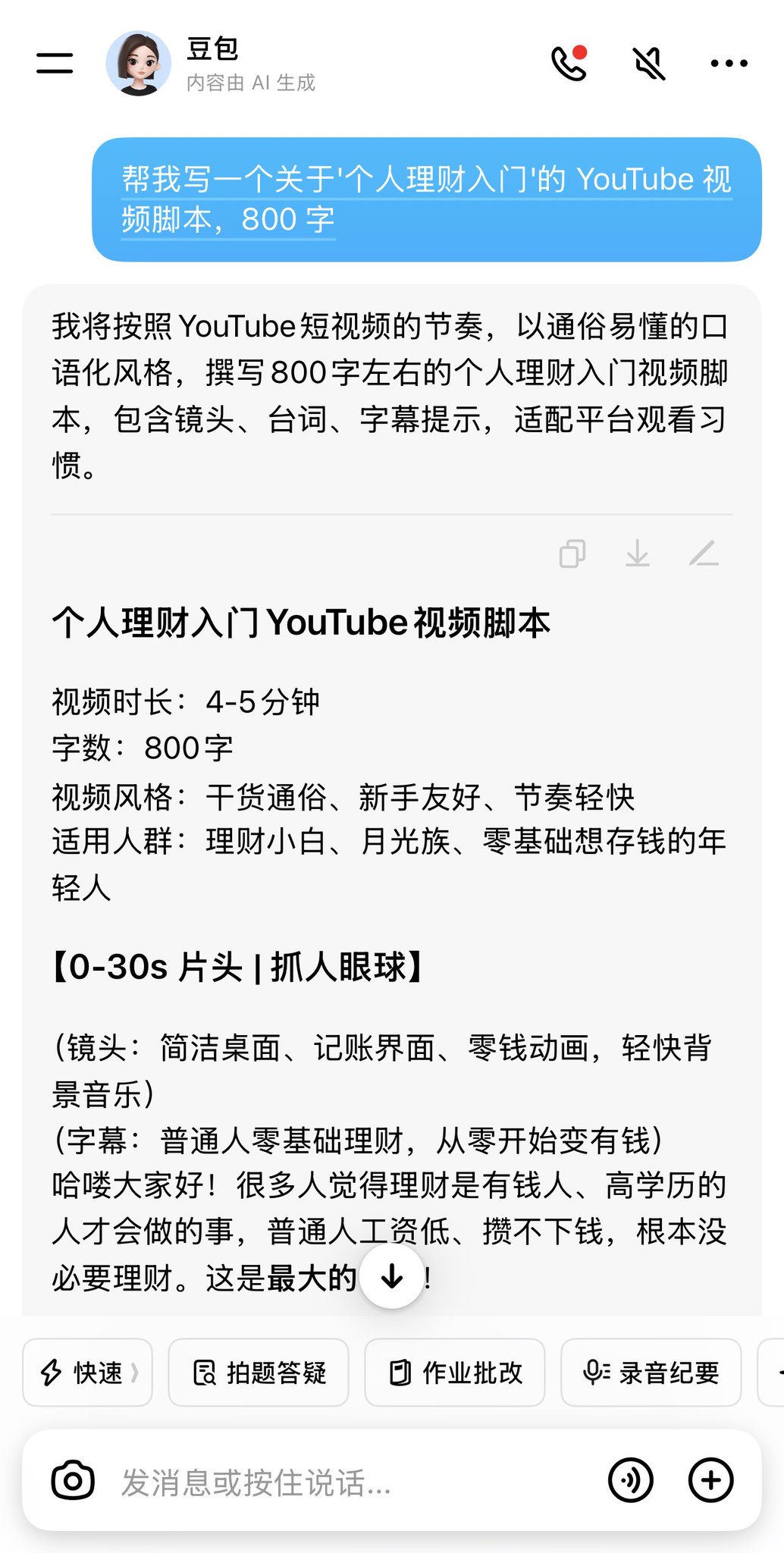
Task: Open the three-dot overflow menu
Action: pos(729,64)
